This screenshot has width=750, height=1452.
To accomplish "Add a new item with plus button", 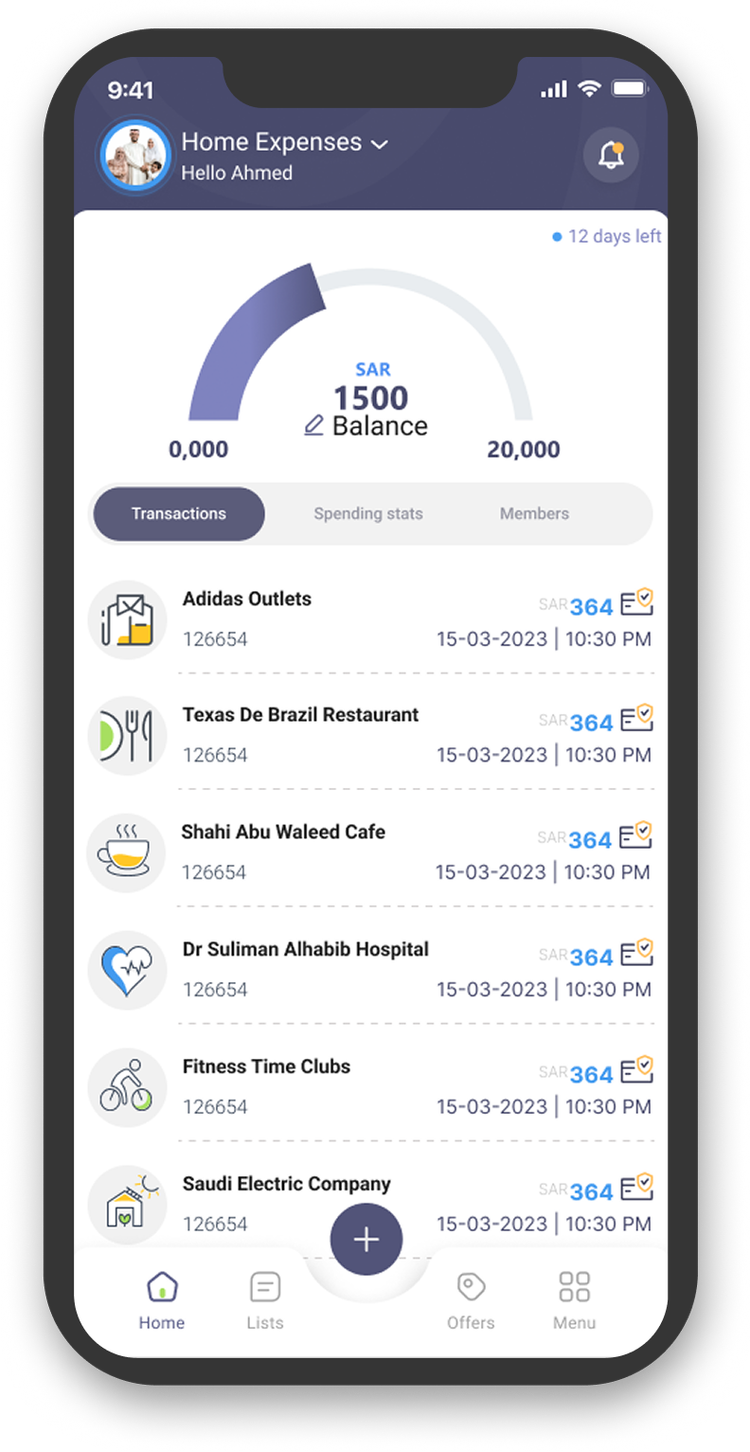I will click(x=367, y=1240).
